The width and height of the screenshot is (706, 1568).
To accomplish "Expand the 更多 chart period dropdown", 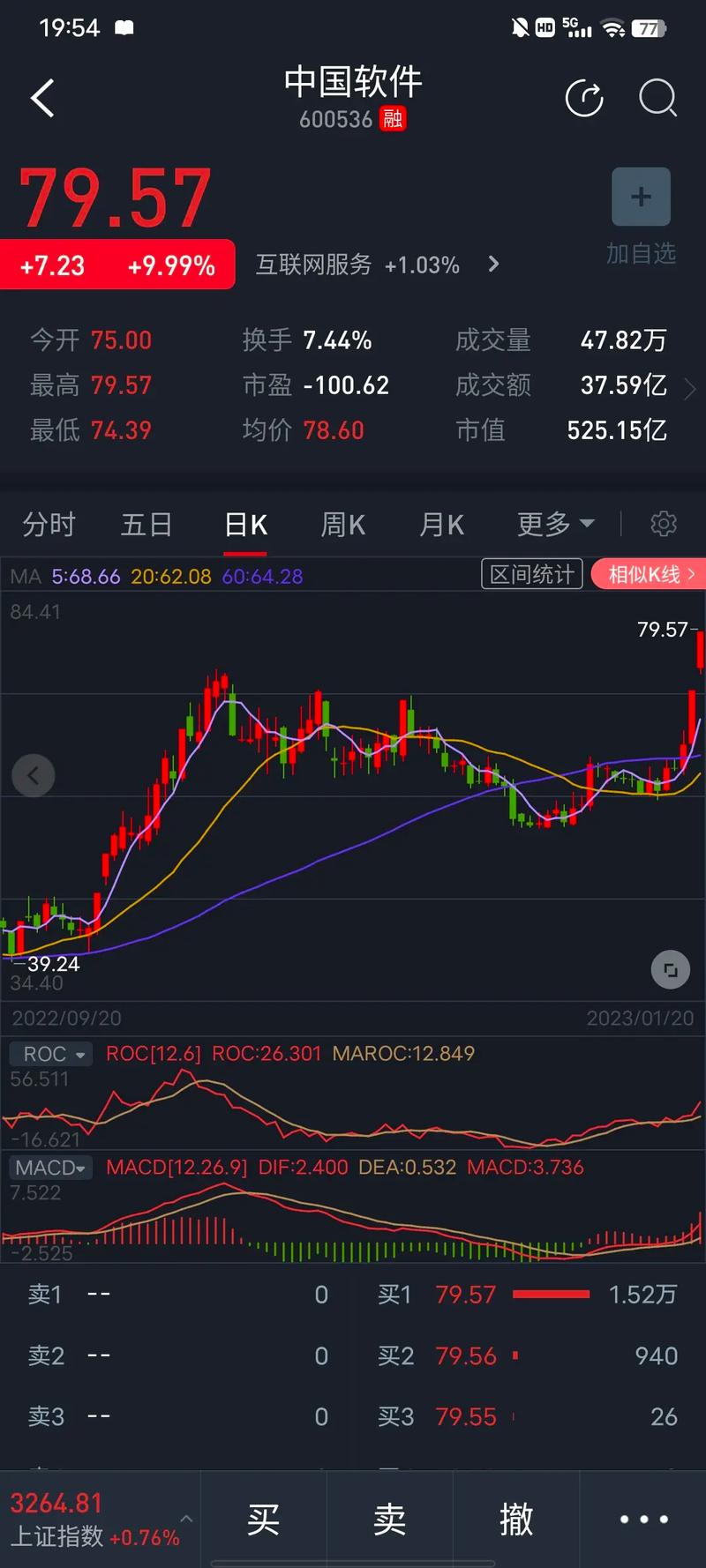I will point(555,525).
